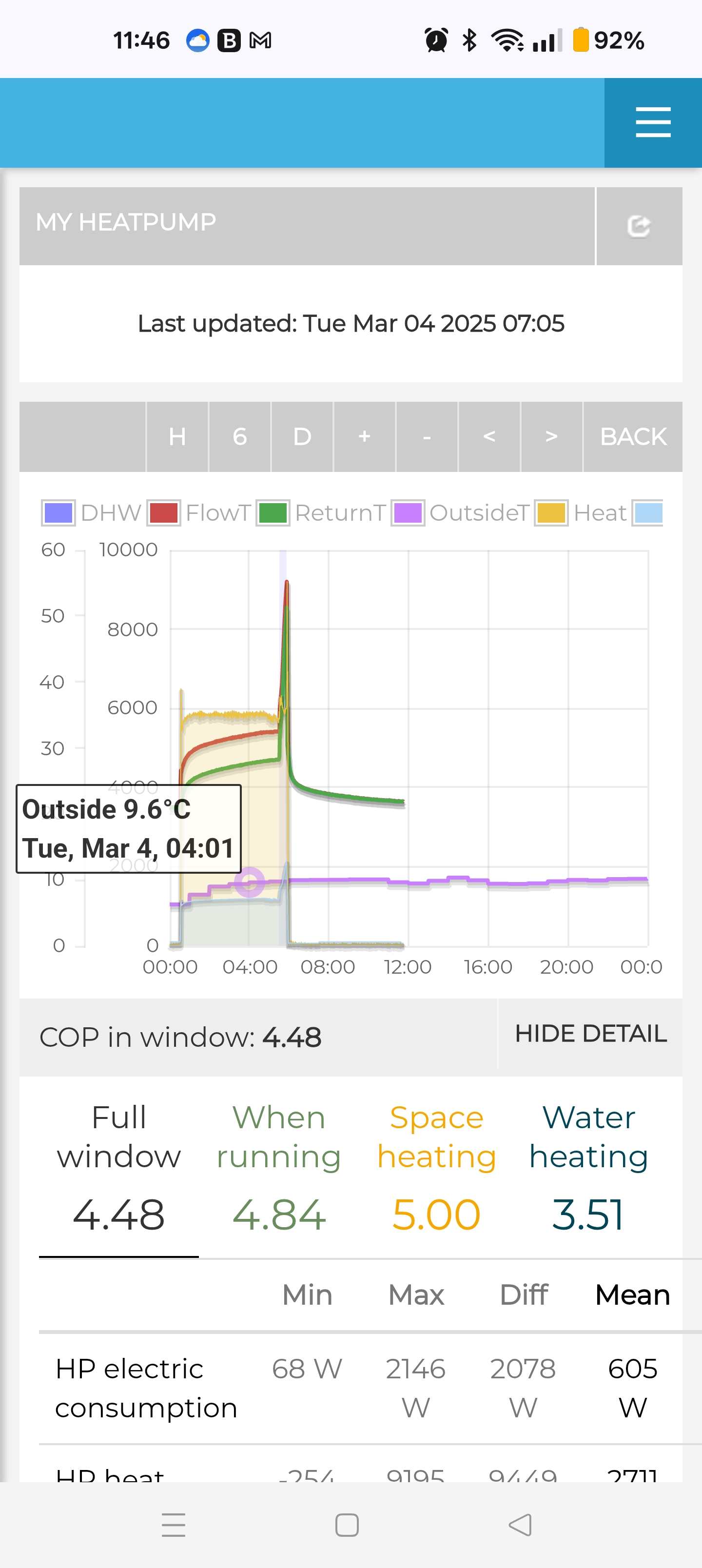This screenshot has height=1568, width=702.
Task: Zoom out with the minus button
Action: (x=427, y=436)
